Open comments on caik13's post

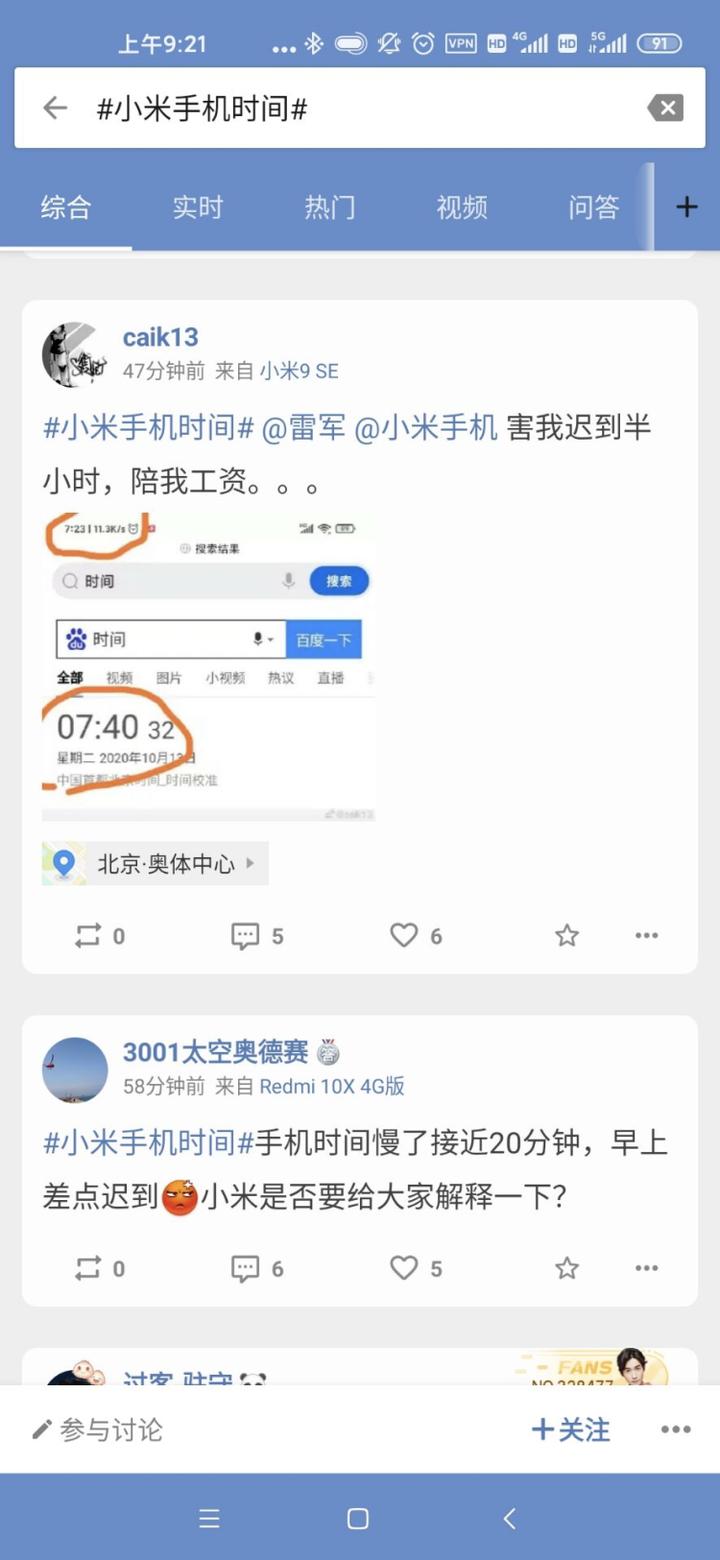click(x=257, y=936)
